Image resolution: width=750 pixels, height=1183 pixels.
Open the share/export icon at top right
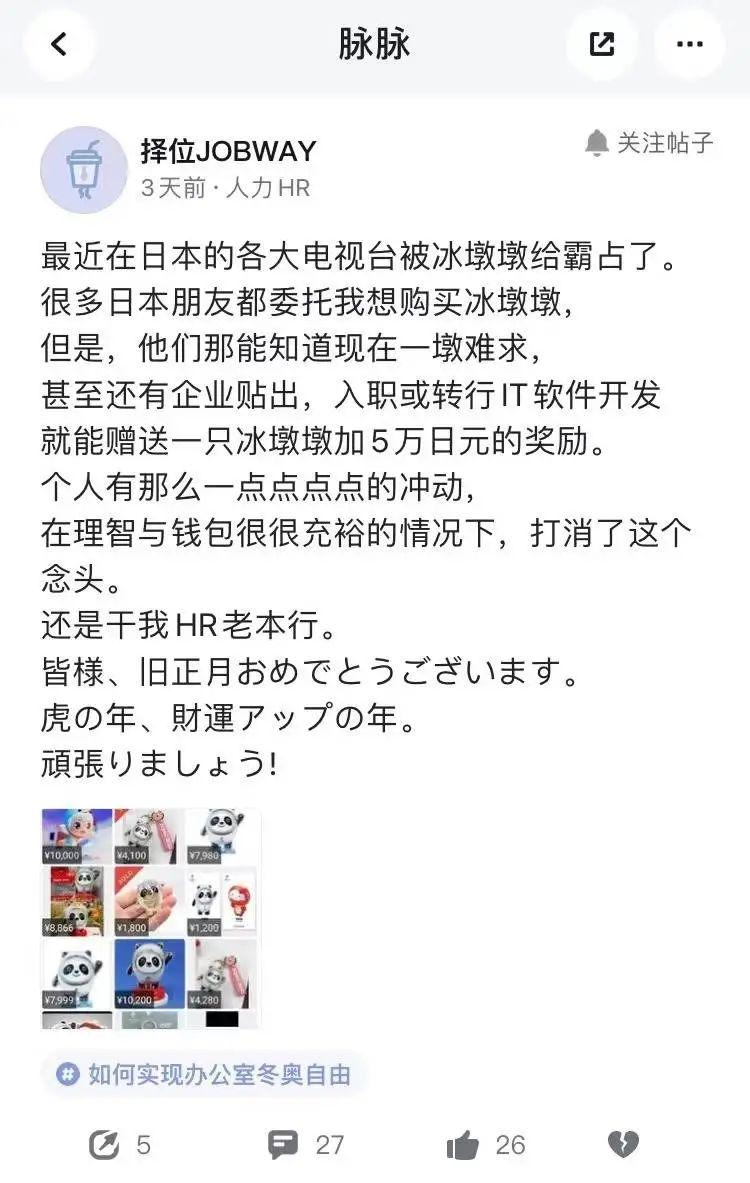pos(601,44)
